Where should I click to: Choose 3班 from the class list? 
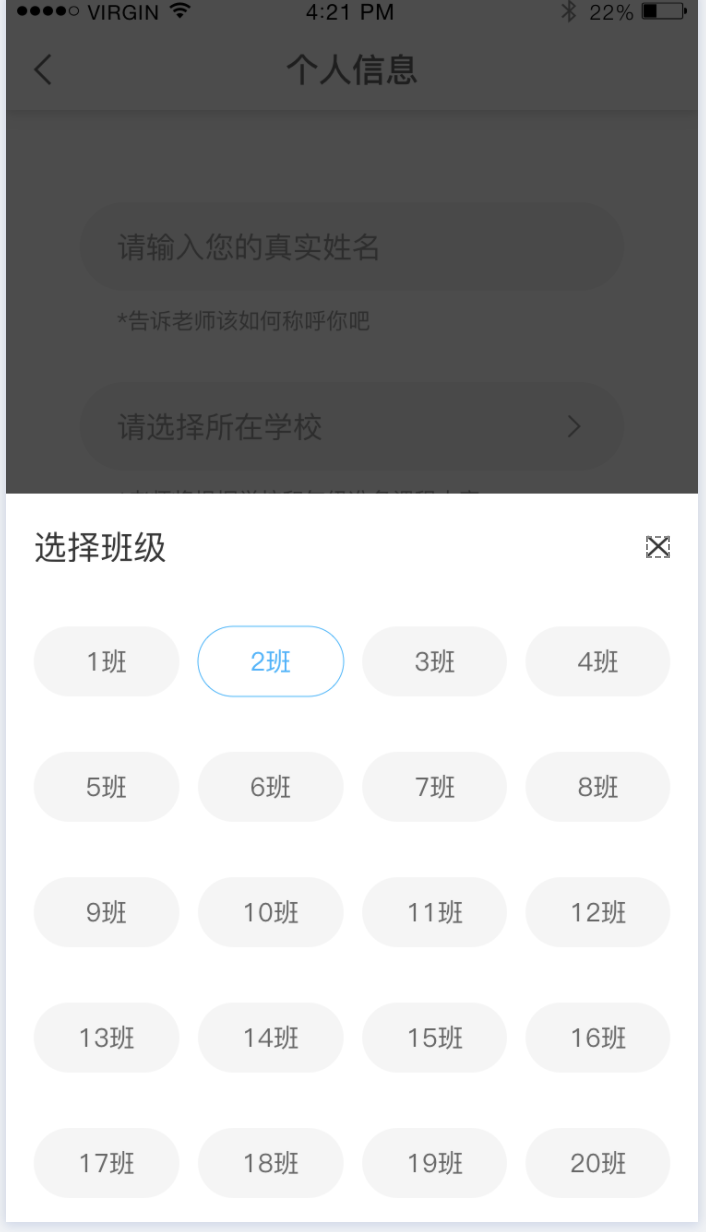point(434,661)
